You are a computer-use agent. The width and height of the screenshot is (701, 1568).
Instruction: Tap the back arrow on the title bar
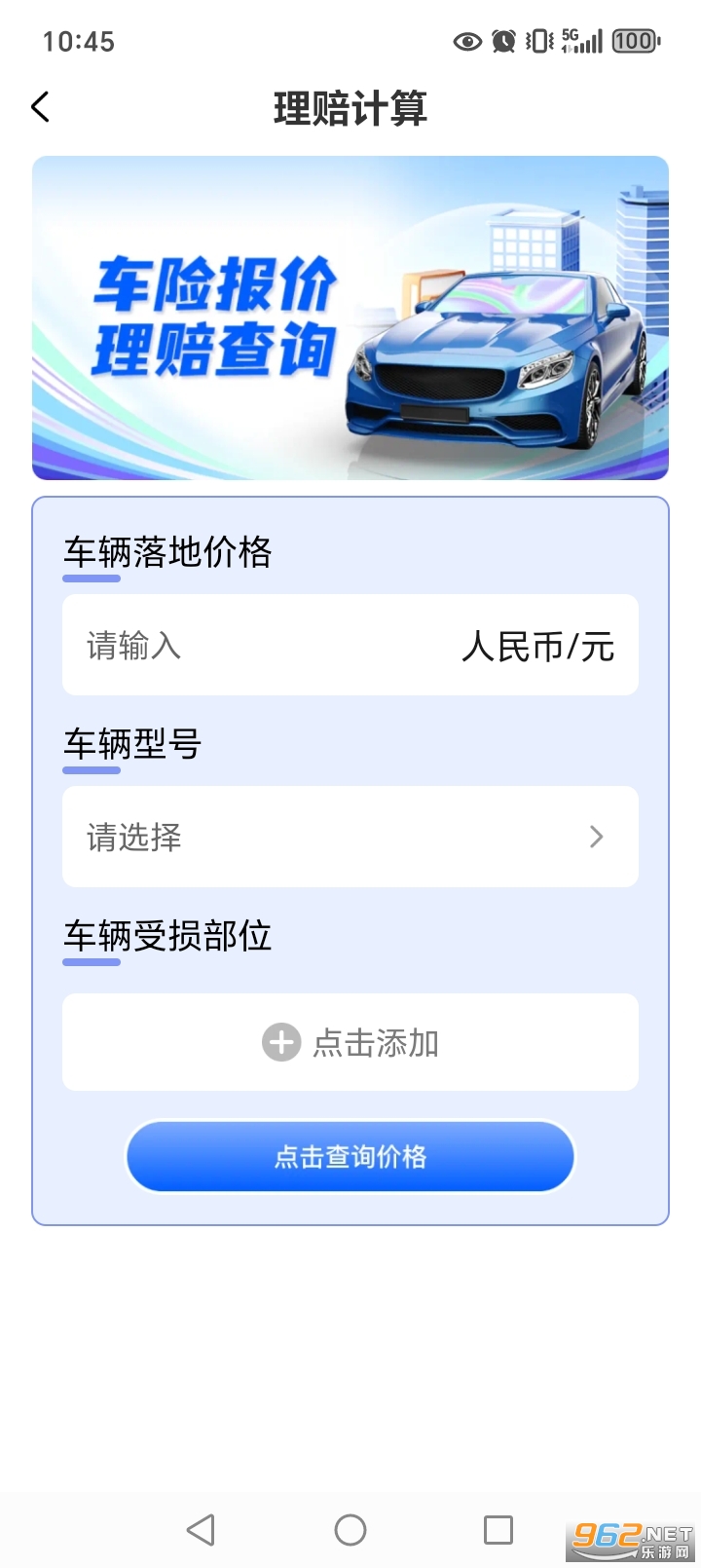coord(39,107)
